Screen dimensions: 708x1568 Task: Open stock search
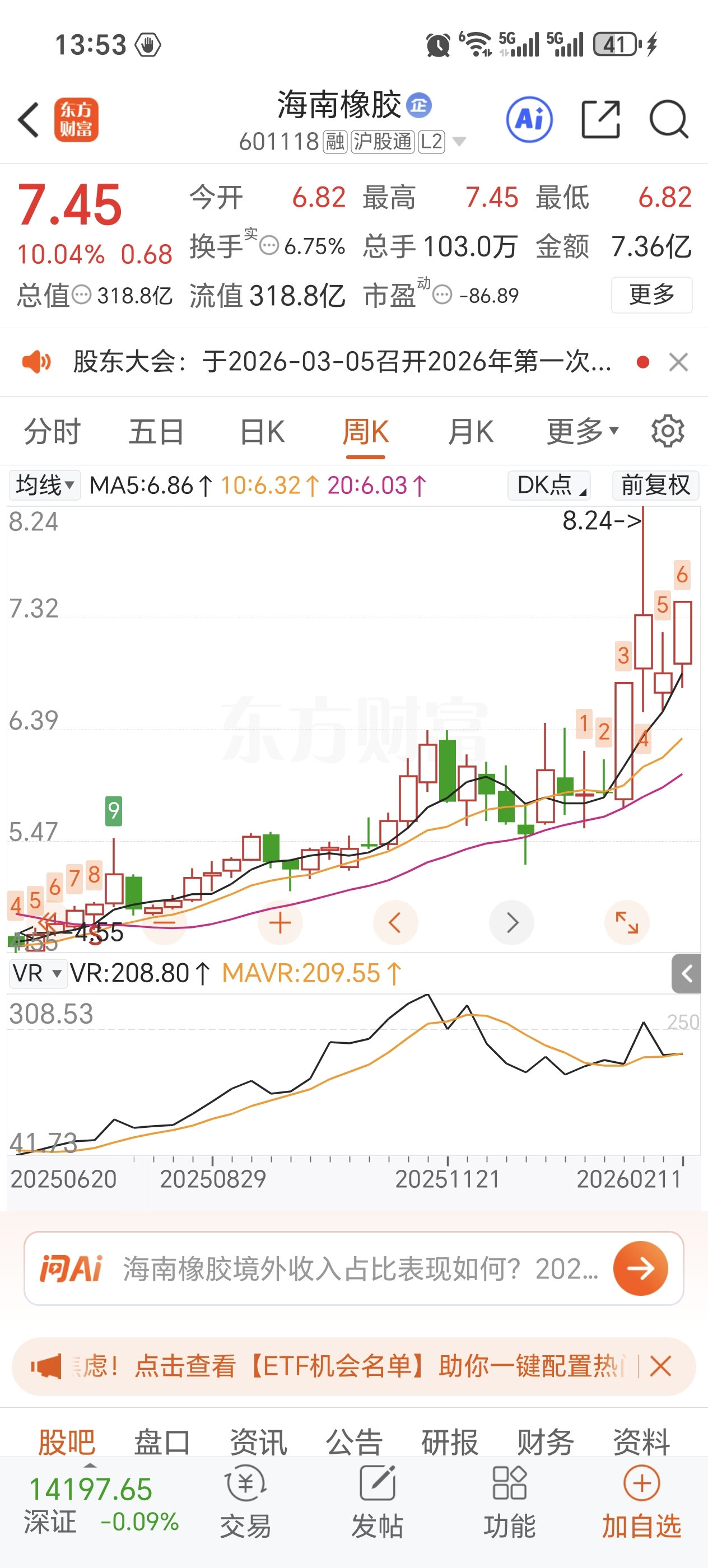[x=668, y=119]
